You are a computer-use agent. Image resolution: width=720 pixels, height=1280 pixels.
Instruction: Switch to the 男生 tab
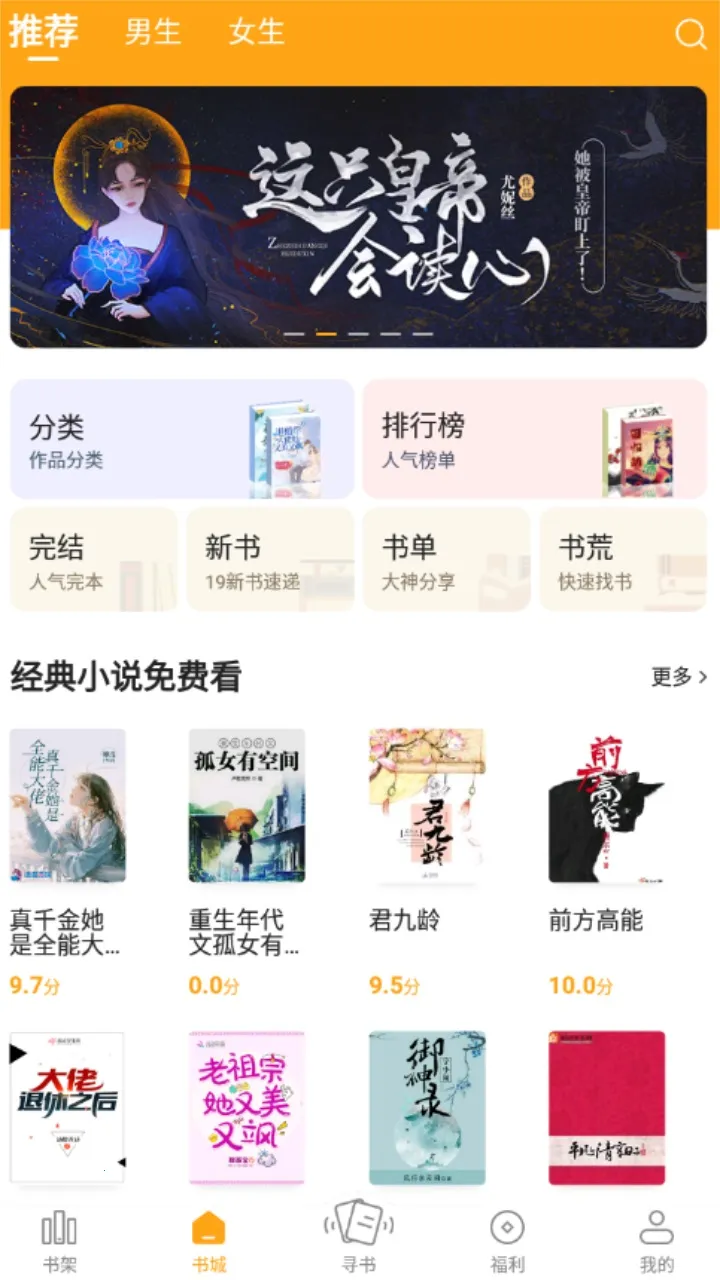153,32
